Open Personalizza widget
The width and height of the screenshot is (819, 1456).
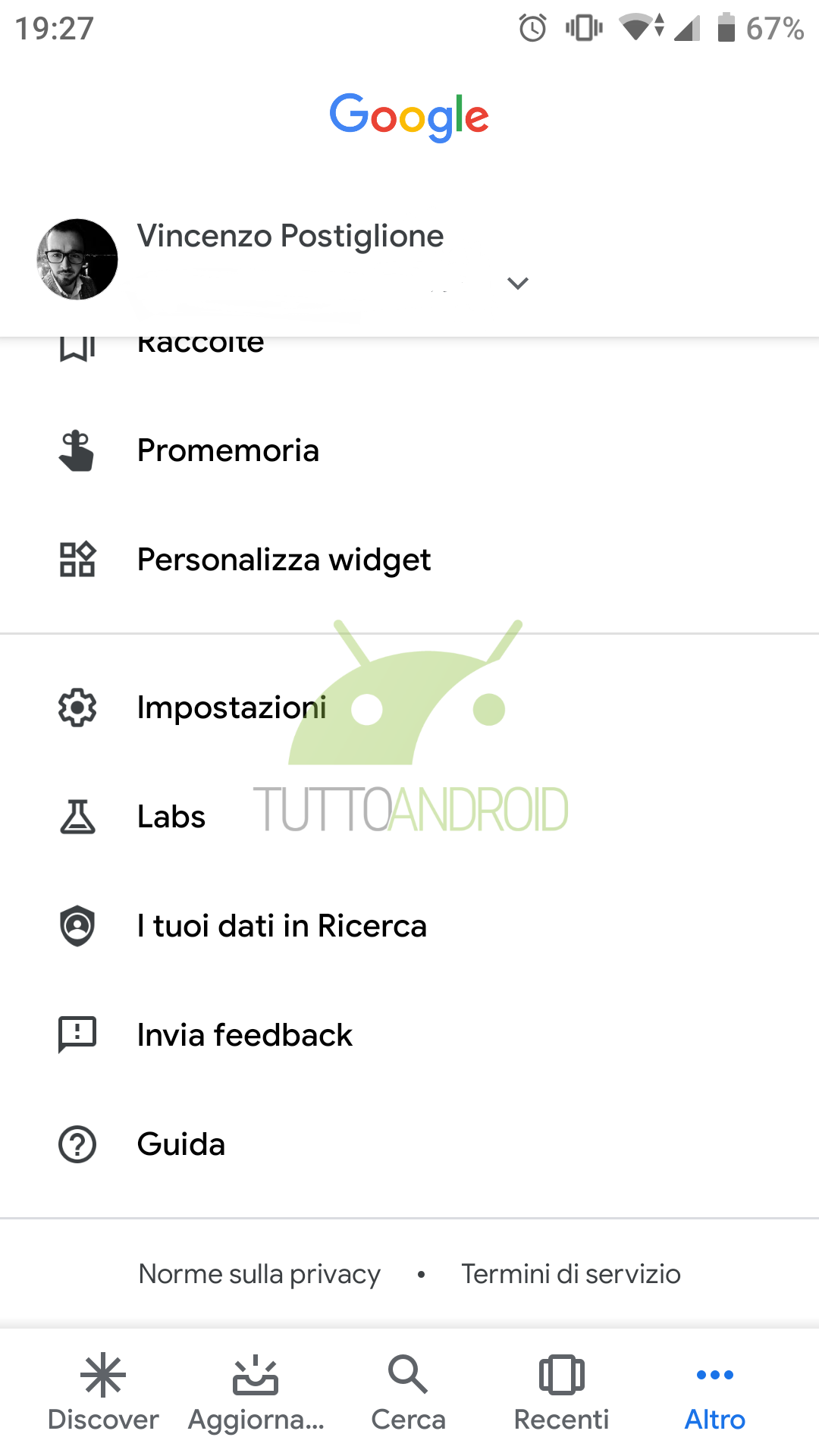[409, 560]
